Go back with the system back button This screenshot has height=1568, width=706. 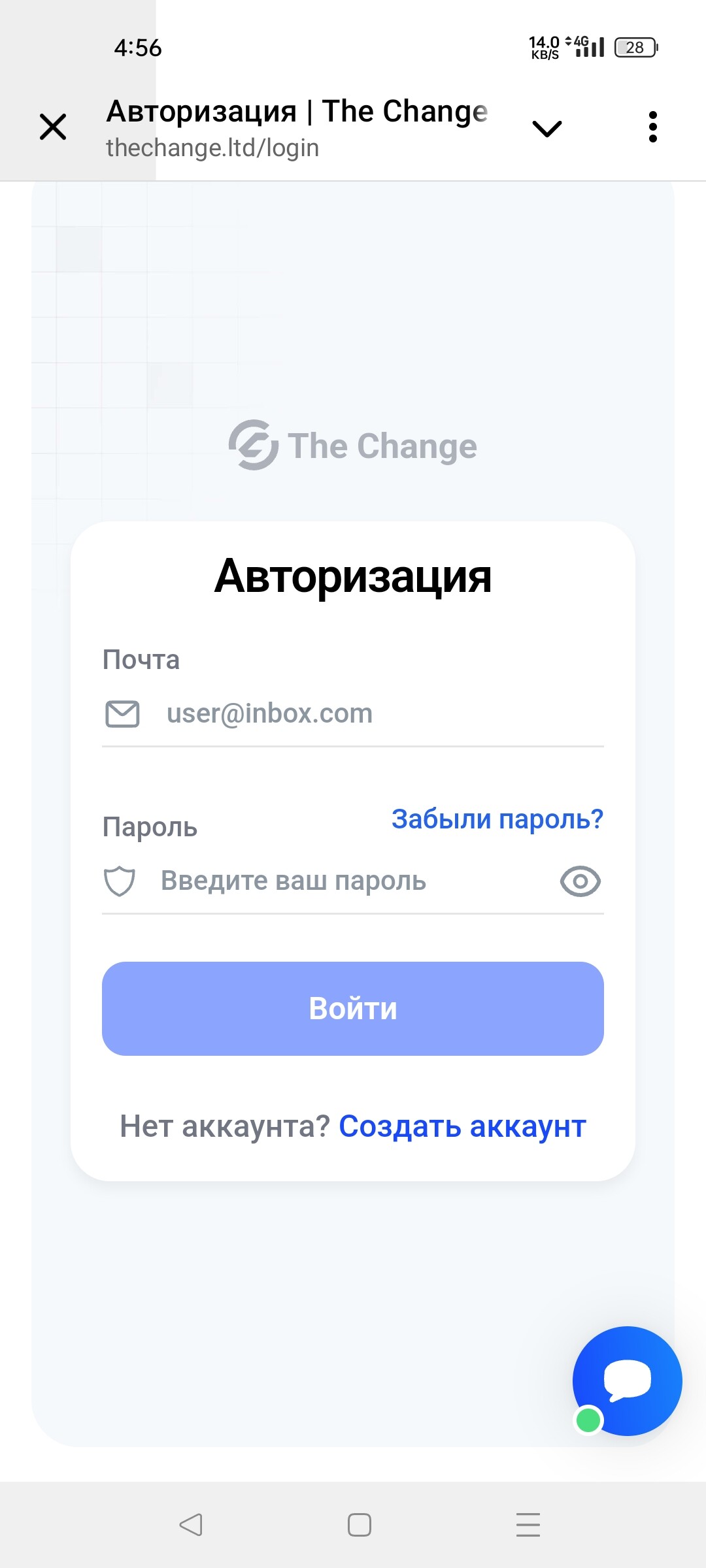[x=191, y=1524]
